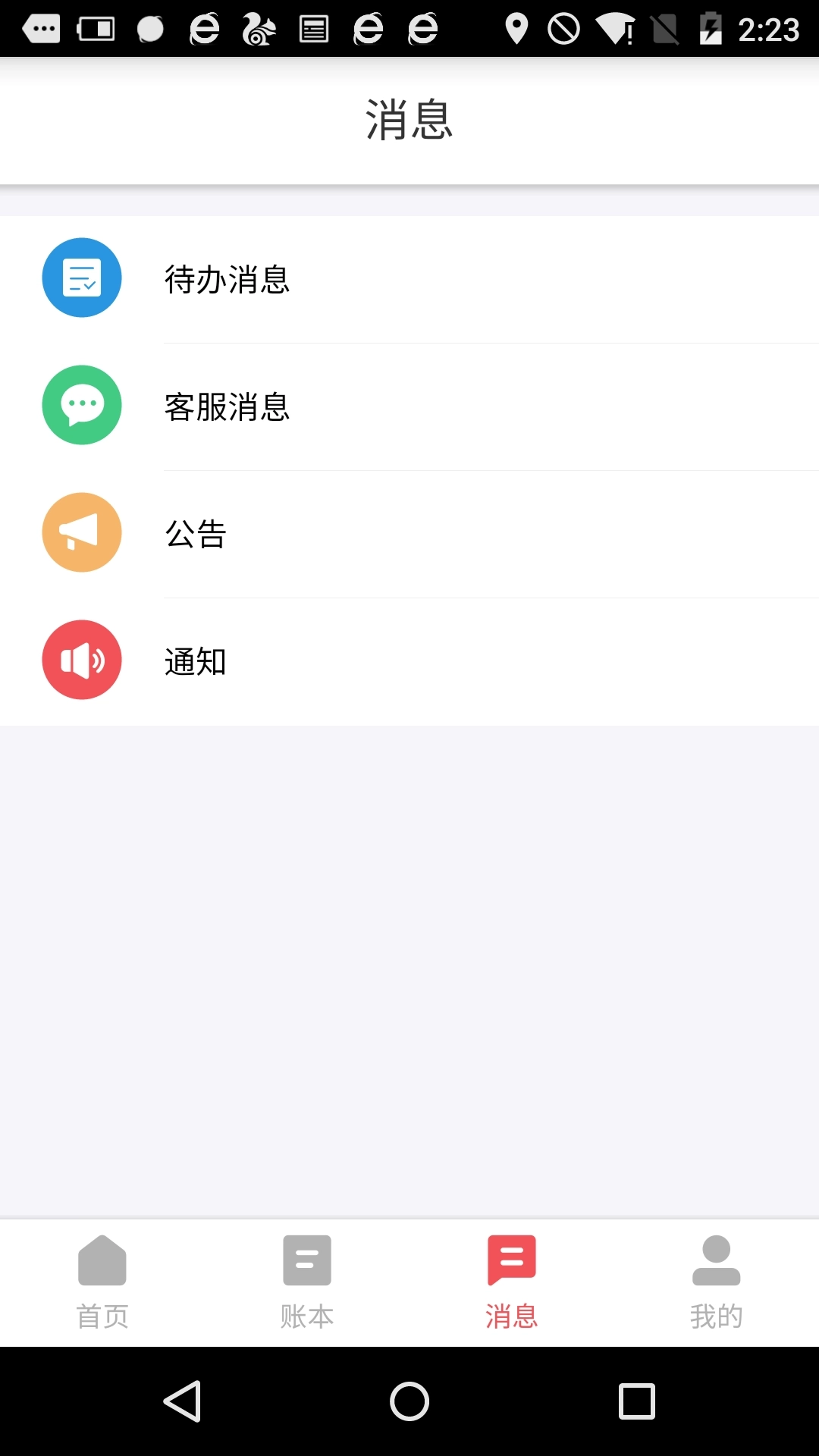Image resolution: width=819 pixels, height=1456 pixels.
Task: Tap the ledger icon above 账本
Action: coord(307,1260)
